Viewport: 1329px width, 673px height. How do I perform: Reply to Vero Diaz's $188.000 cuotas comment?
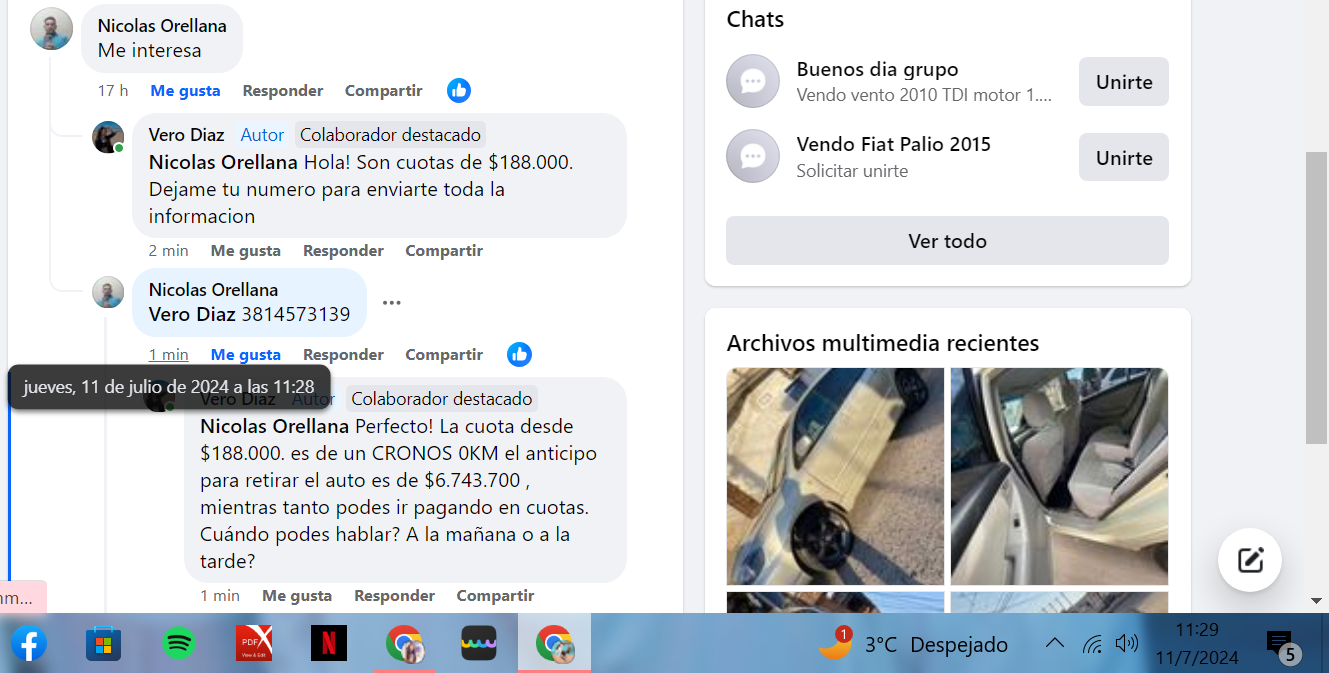[x=343, y=251]
